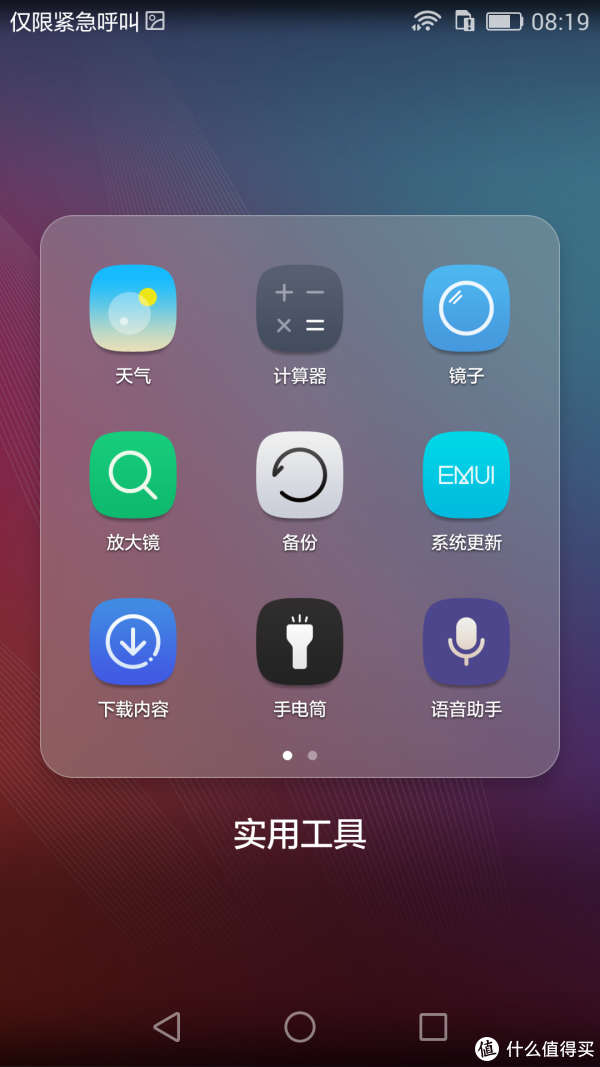Go to the second folder page dot
The width and height of the screenshot is (600, 1067).
(313, 756)
